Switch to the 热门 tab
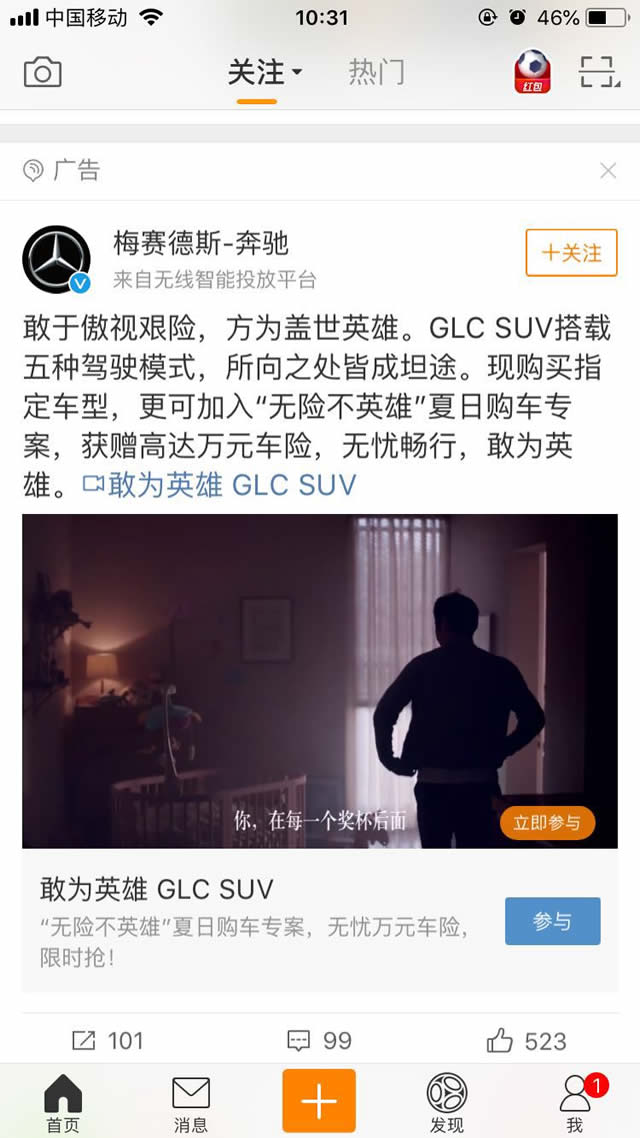The height and width of the screenshot is (1138, 640). click(x=376, y=72)
